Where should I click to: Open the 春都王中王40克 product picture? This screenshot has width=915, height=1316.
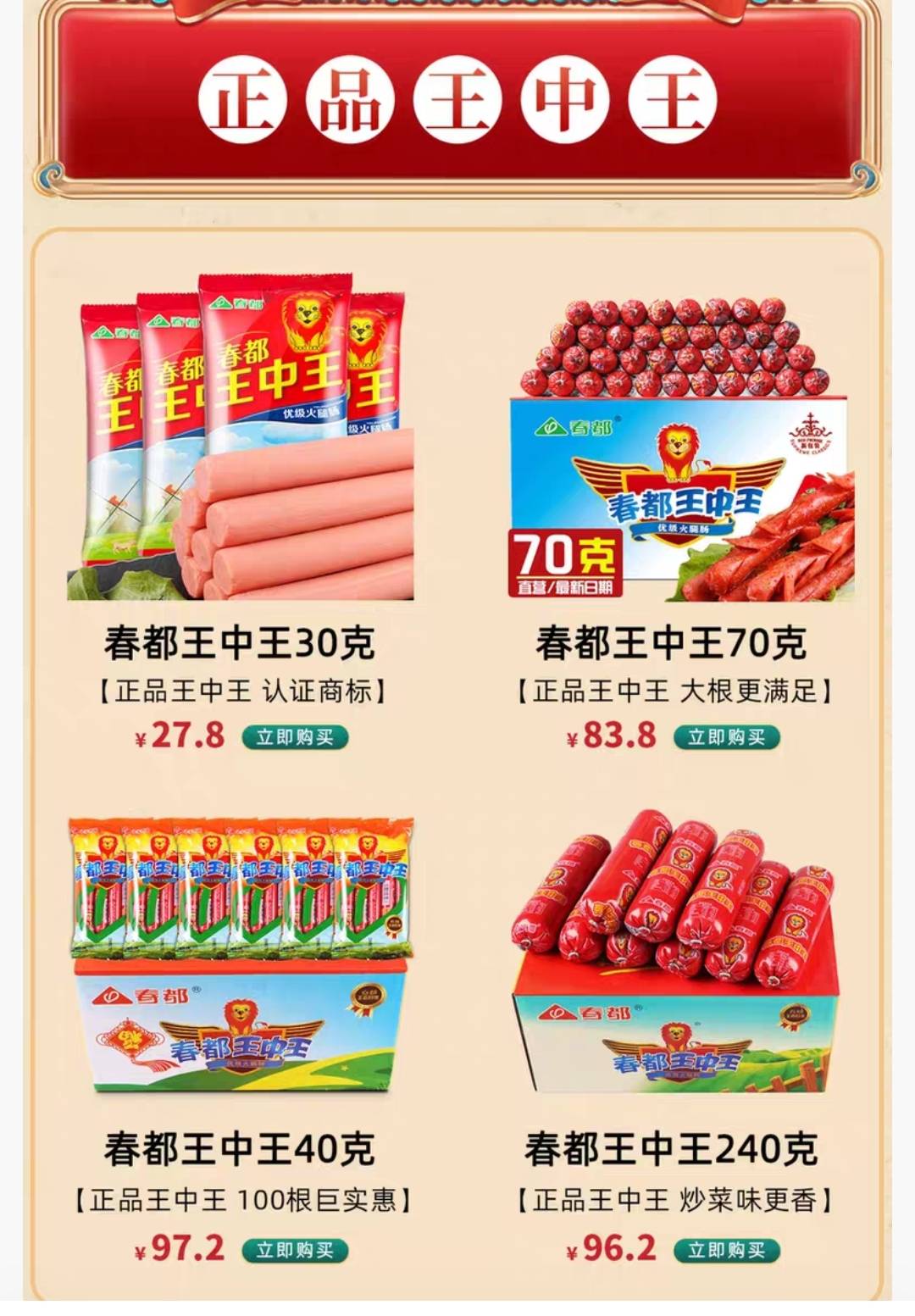point(241,953)
